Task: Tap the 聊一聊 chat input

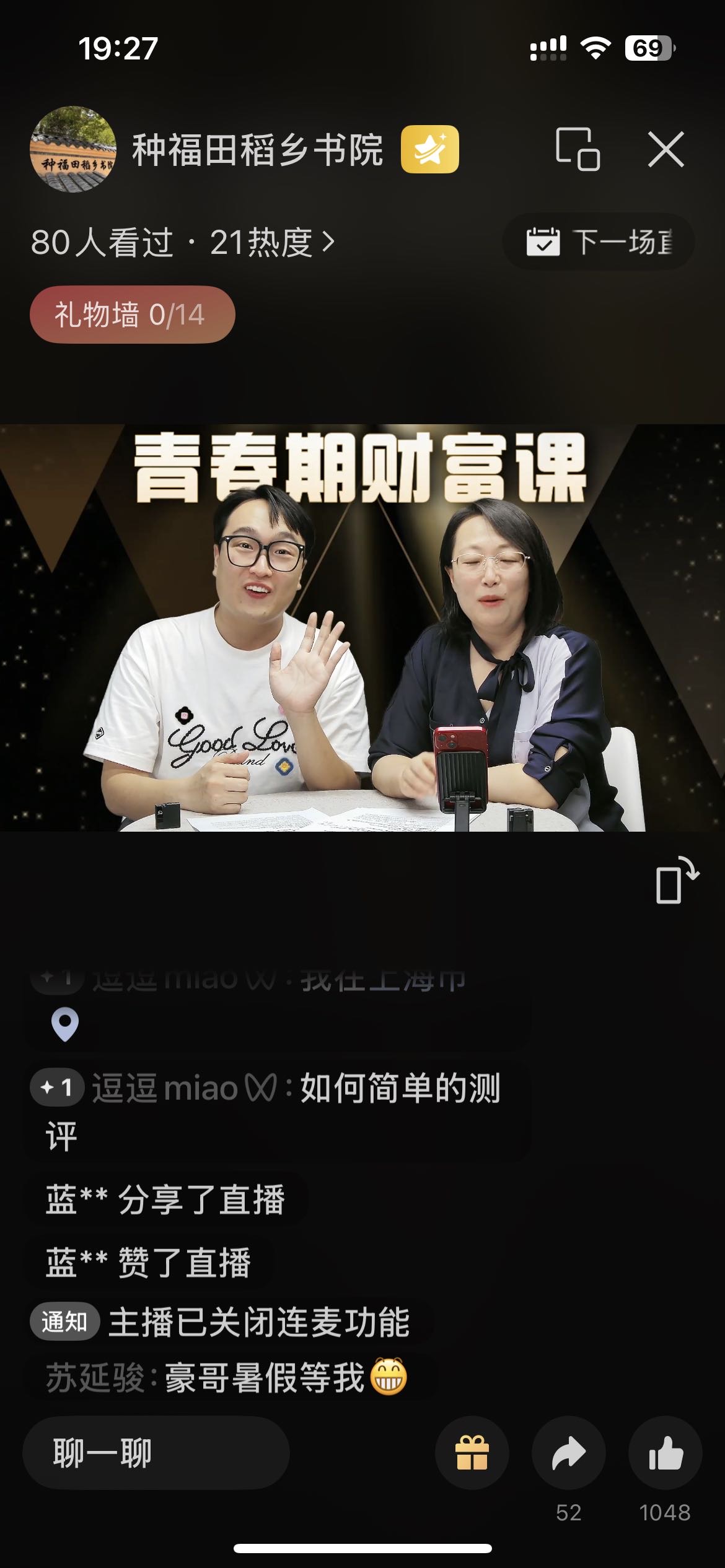Action: [156, 1453]
